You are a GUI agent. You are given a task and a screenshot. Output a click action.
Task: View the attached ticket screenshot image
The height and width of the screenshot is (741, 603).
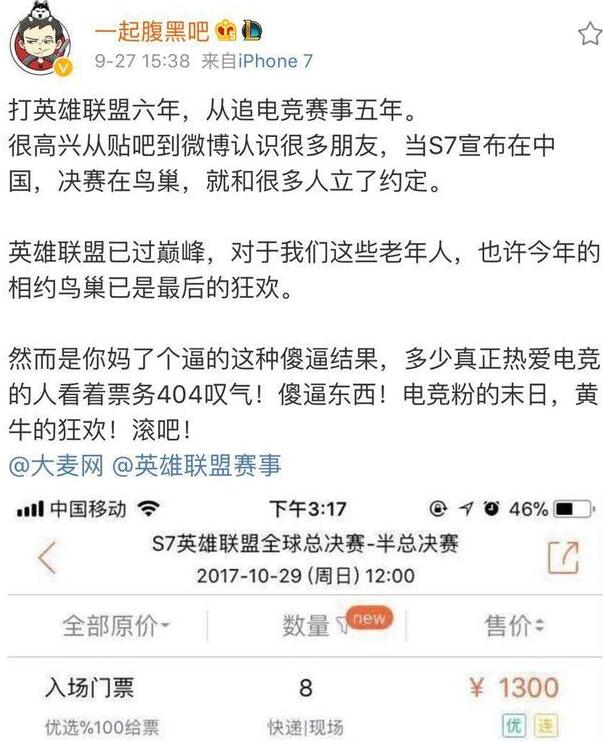point(301,615)
